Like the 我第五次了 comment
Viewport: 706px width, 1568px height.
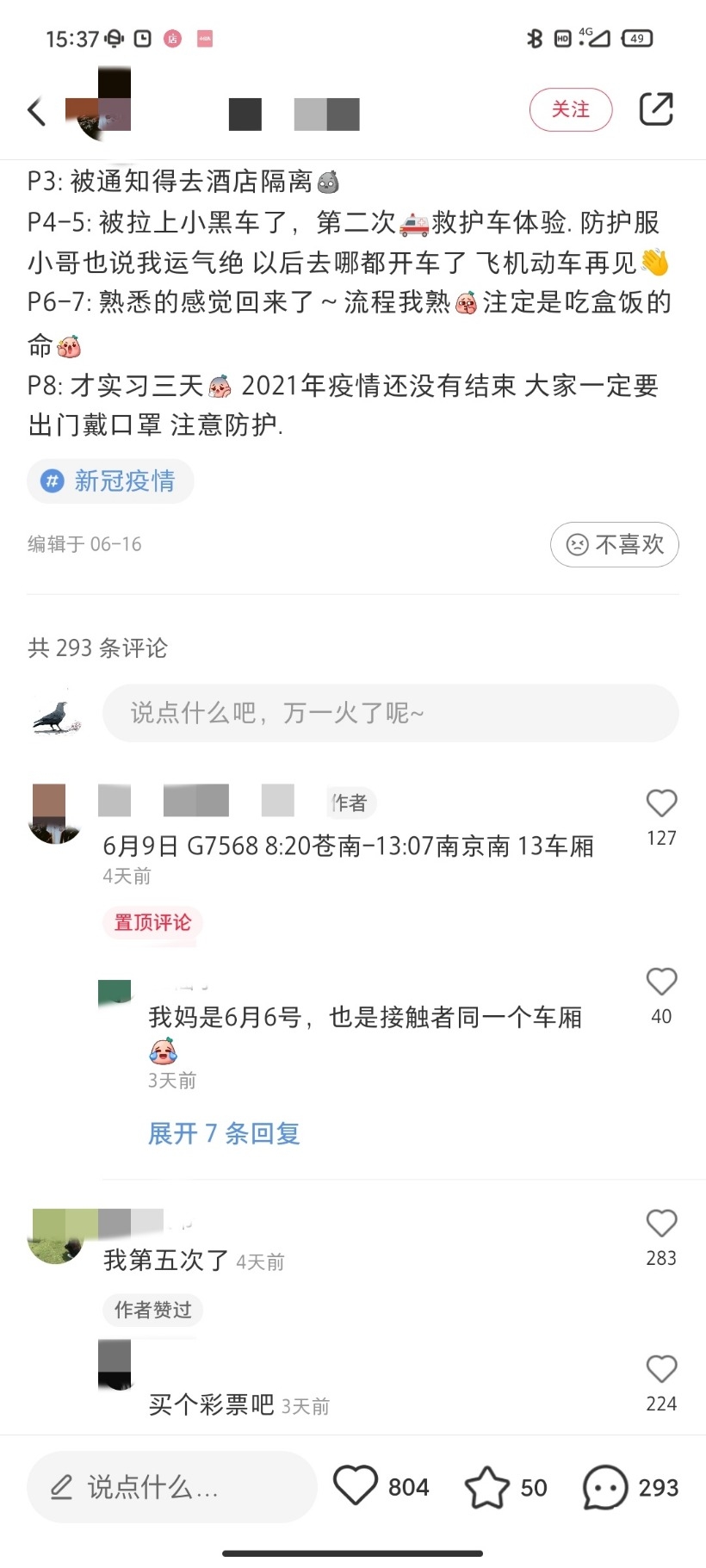[661, 1224]
